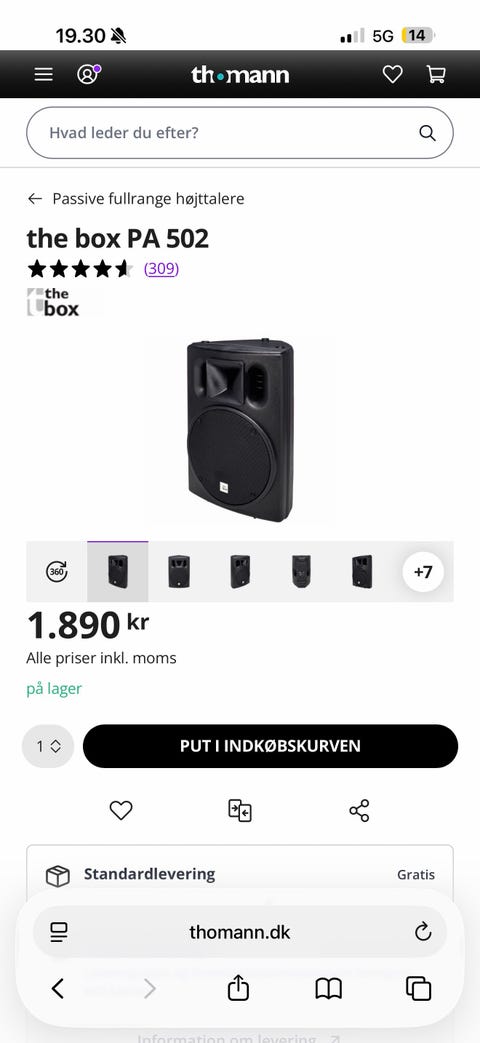The image size is (480, 1043).
Task: Reload the thomann.dk page
Action: (423, 933)
